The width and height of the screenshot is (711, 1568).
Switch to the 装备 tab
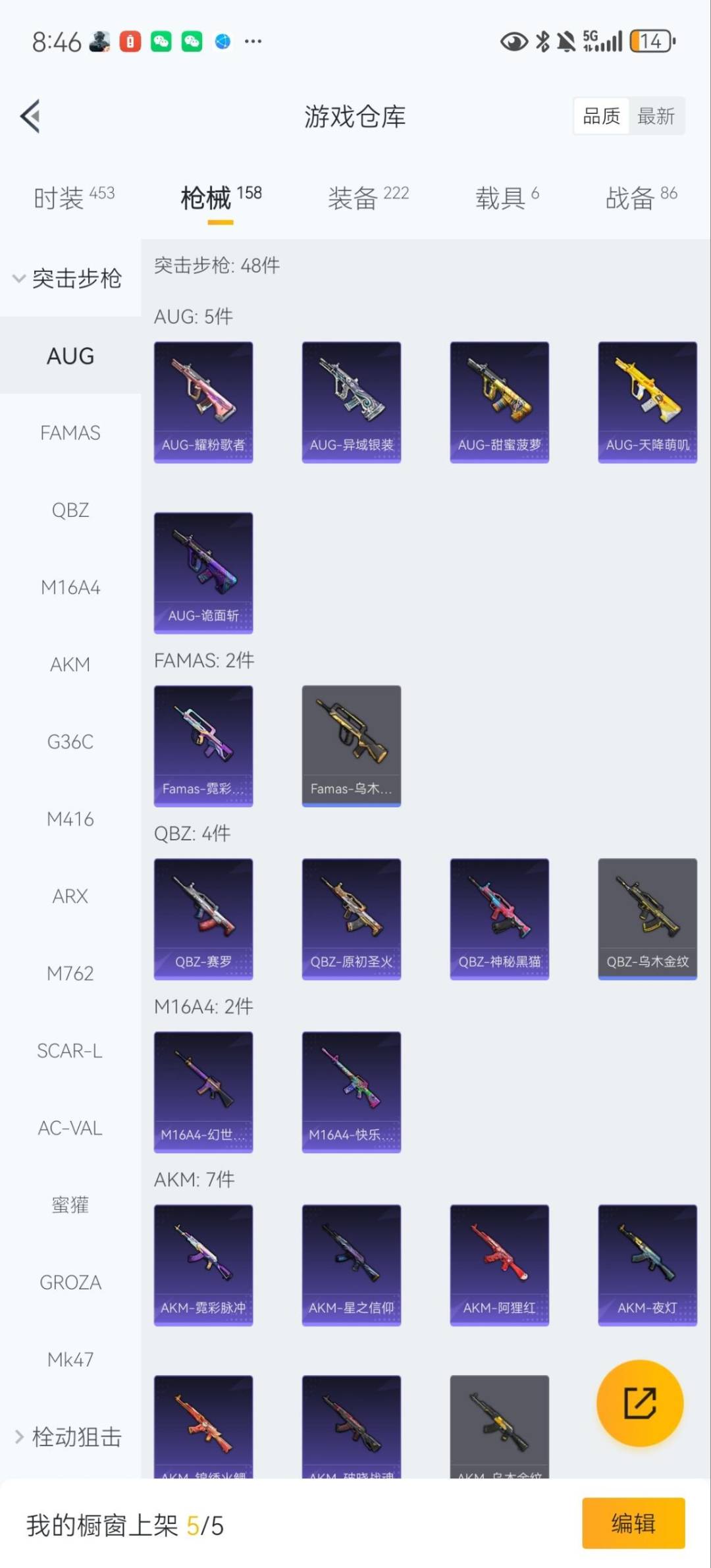[367, 197]
